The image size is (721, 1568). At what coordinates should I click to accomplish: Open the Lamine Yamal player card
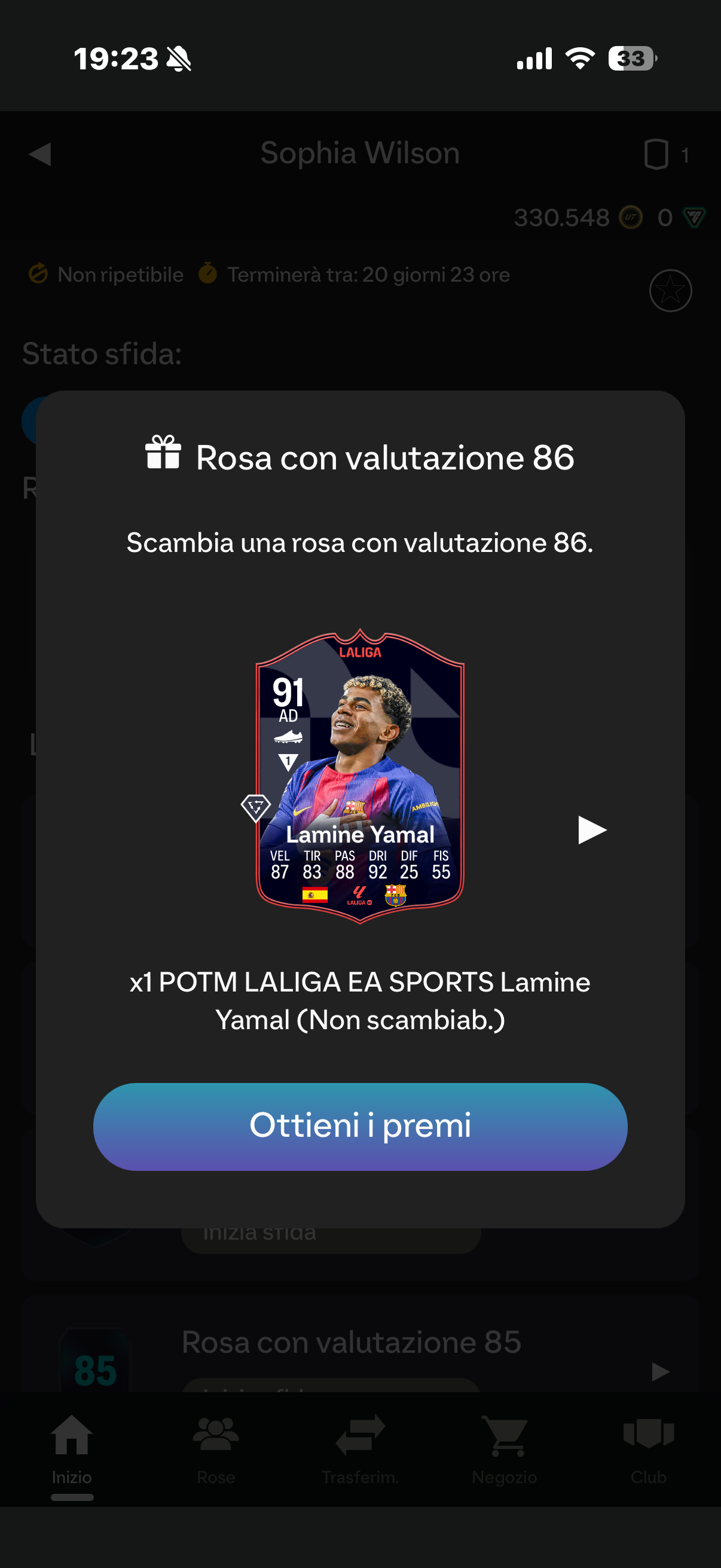(359, 776)
